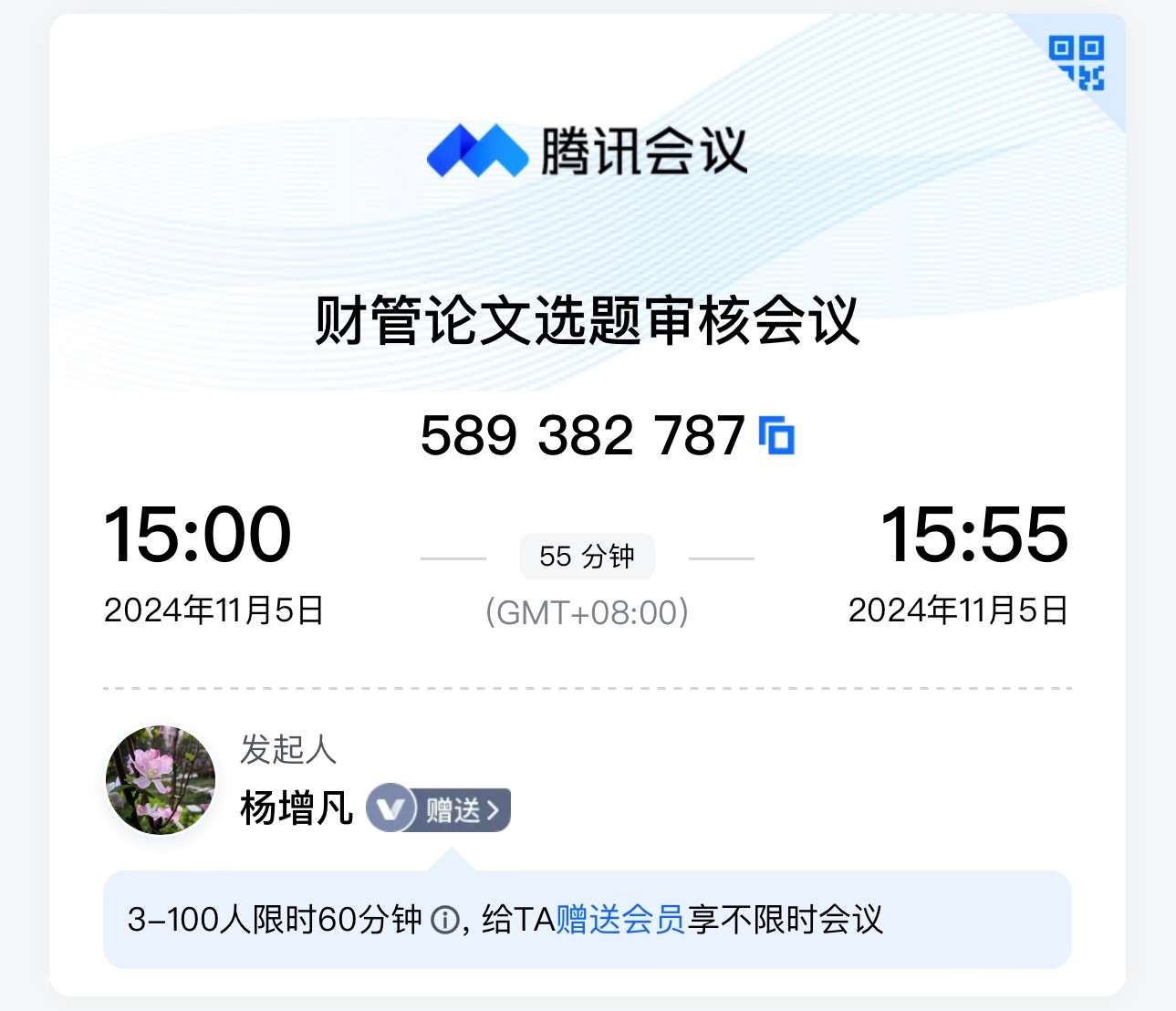Viewport: 1176px width, 1011px height.
Task: Open the info icon beside 限时60分钟
Action: pos(445,920)
